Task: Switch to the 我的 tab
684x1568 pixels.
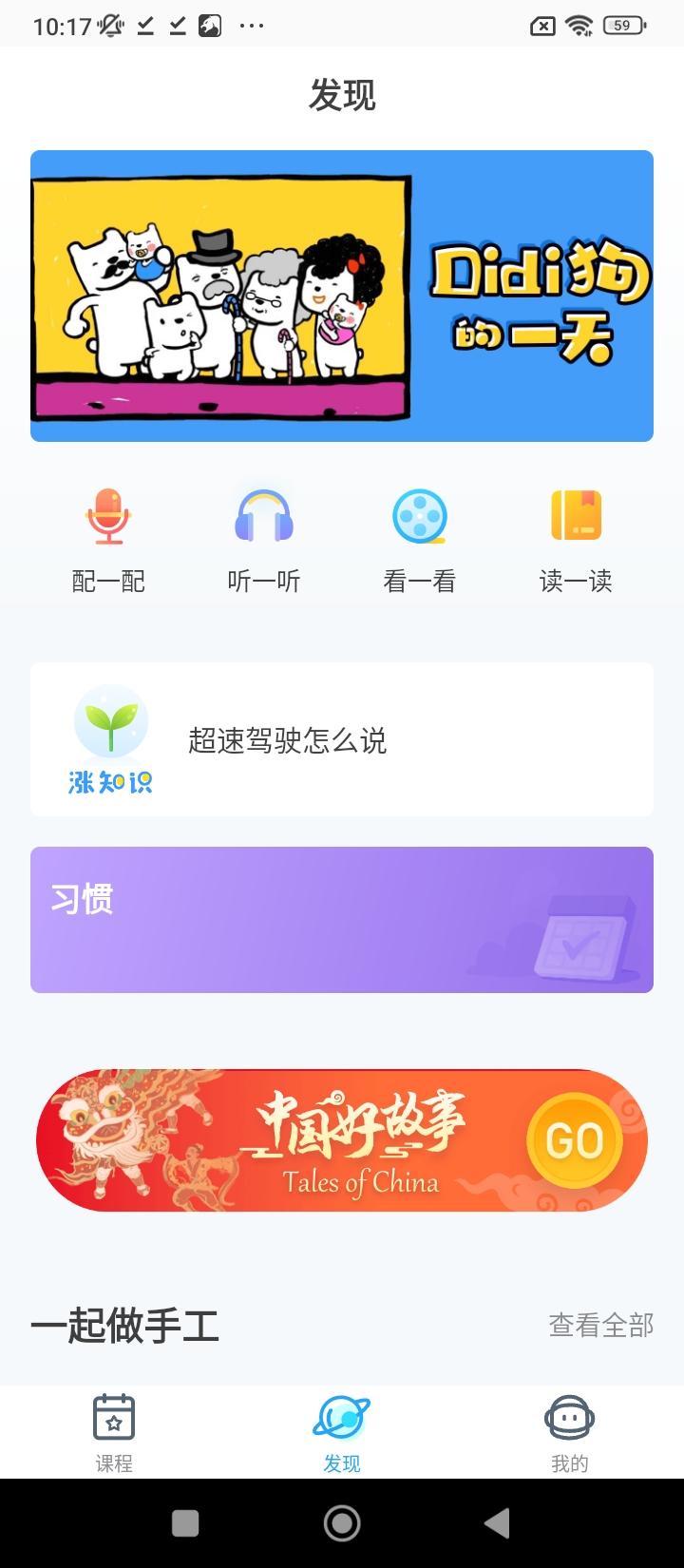Action: pos(569,1430)
